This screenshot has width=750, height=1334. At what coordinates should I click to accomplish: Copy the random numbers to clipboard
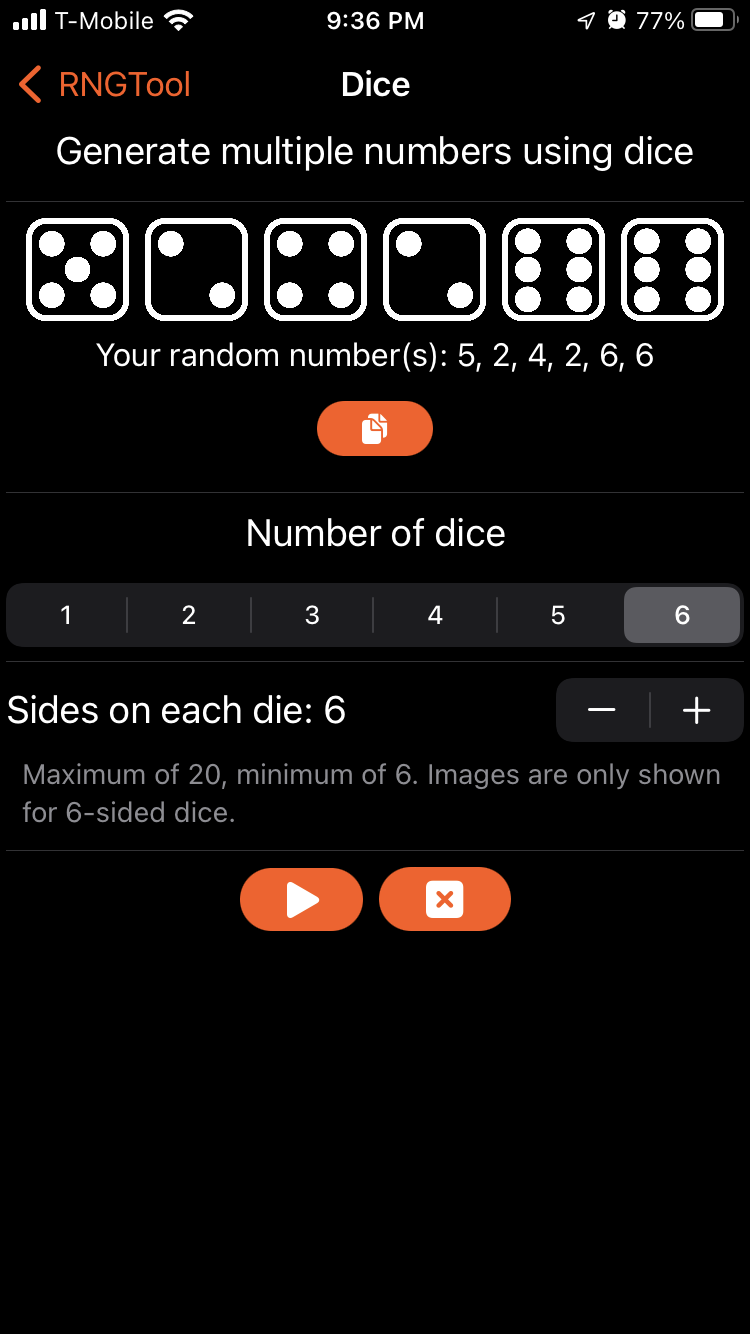coord(375,429)
